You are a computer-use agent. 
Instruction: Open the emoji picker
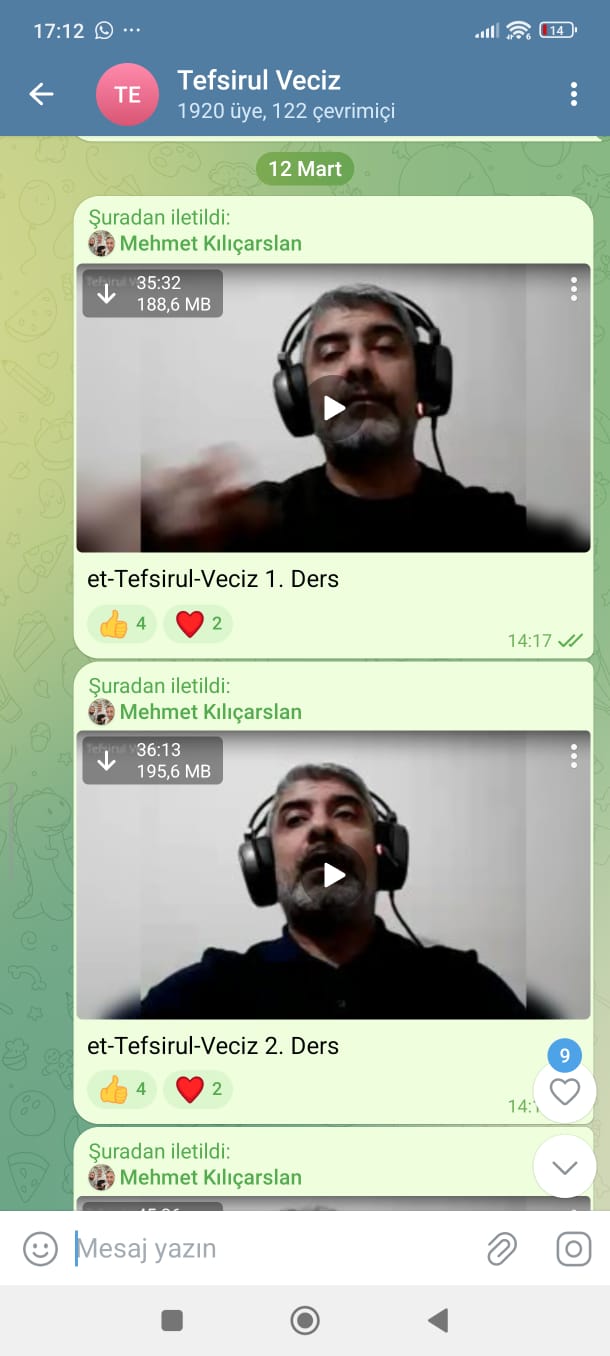[x=40, y=1248]
